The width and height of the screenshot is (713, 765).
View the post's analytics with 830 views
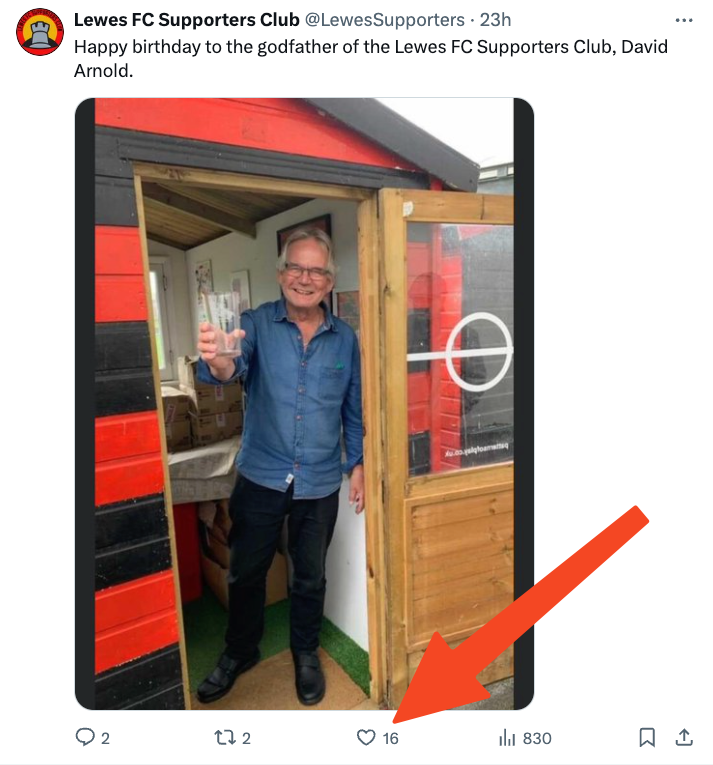click(x=508, y=738)
